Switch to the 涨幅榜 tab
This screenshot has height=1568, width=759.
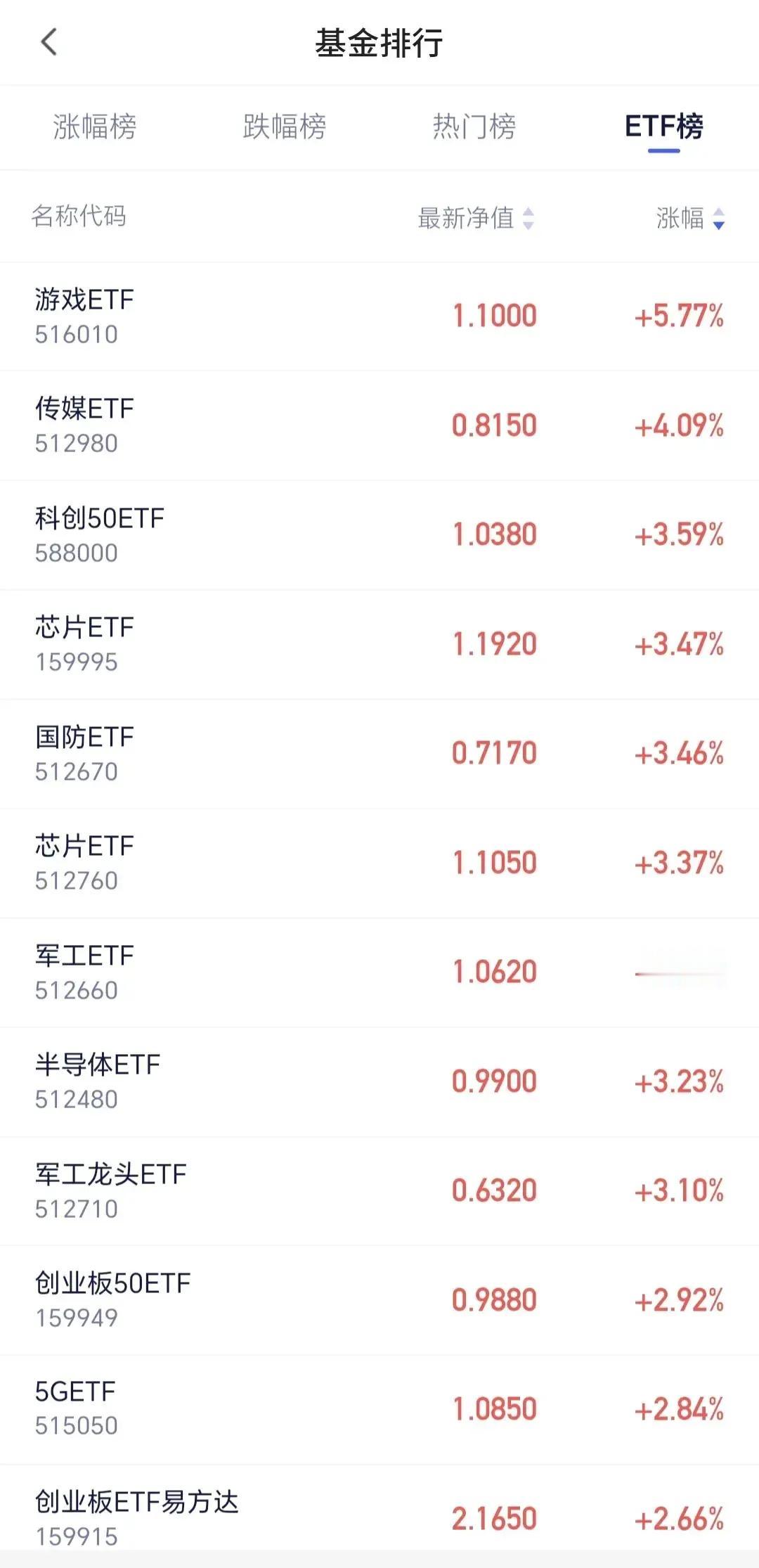(x=95, y=127)
